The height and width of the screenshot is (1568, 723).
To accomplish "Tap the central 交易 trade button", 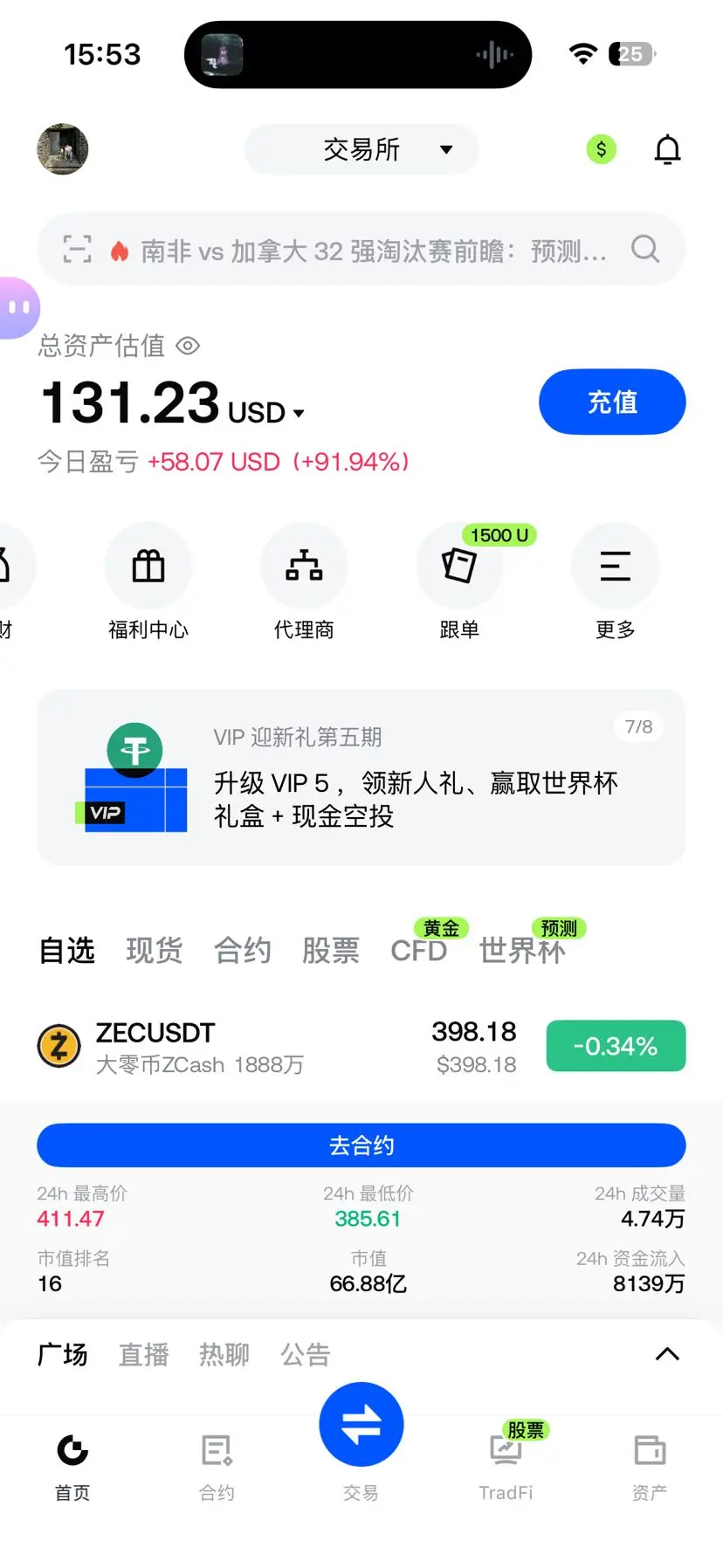I will click(x=361, y=1425).
